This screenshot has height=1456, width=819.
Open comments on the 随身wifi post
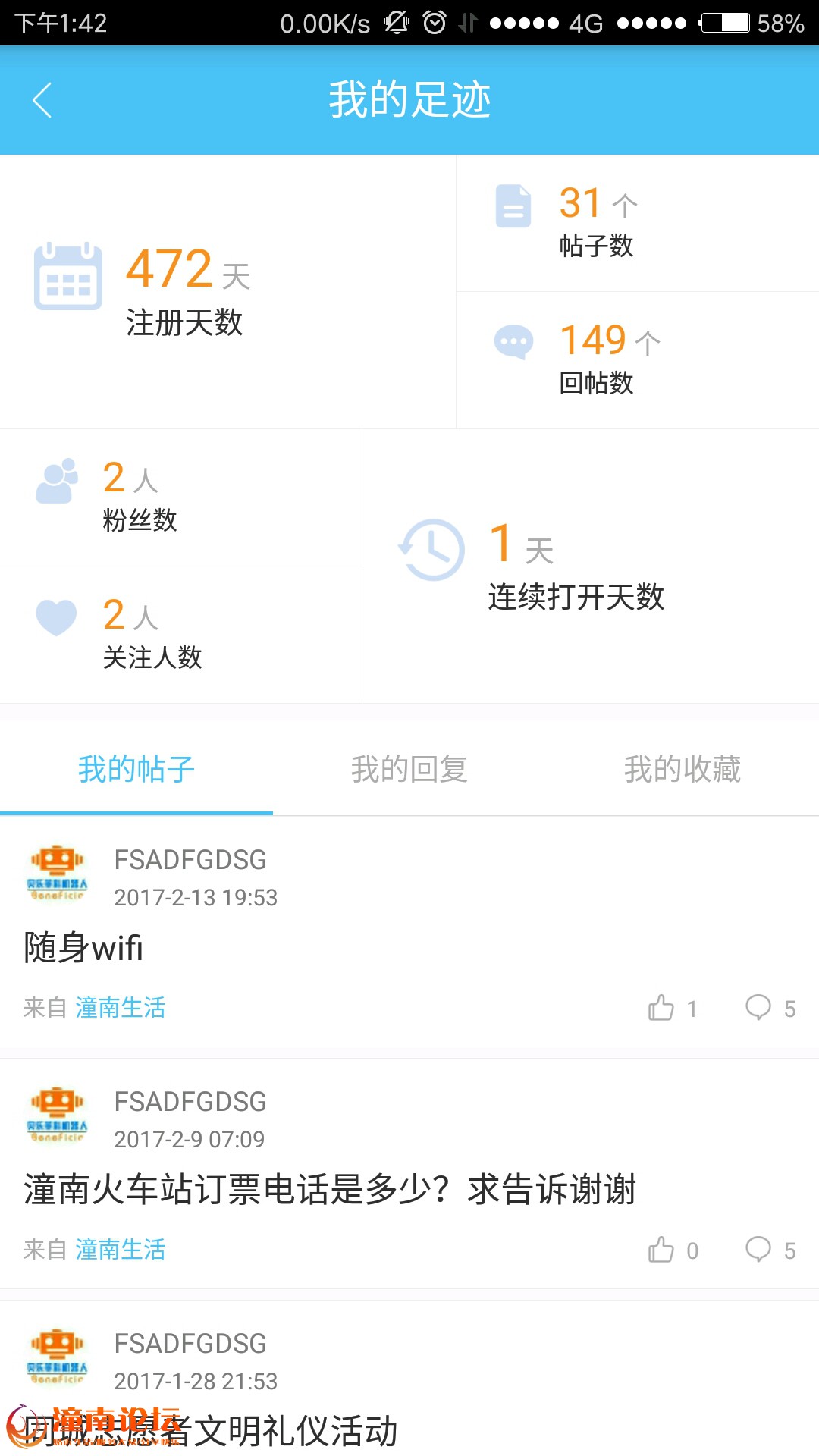[759, 1008]
